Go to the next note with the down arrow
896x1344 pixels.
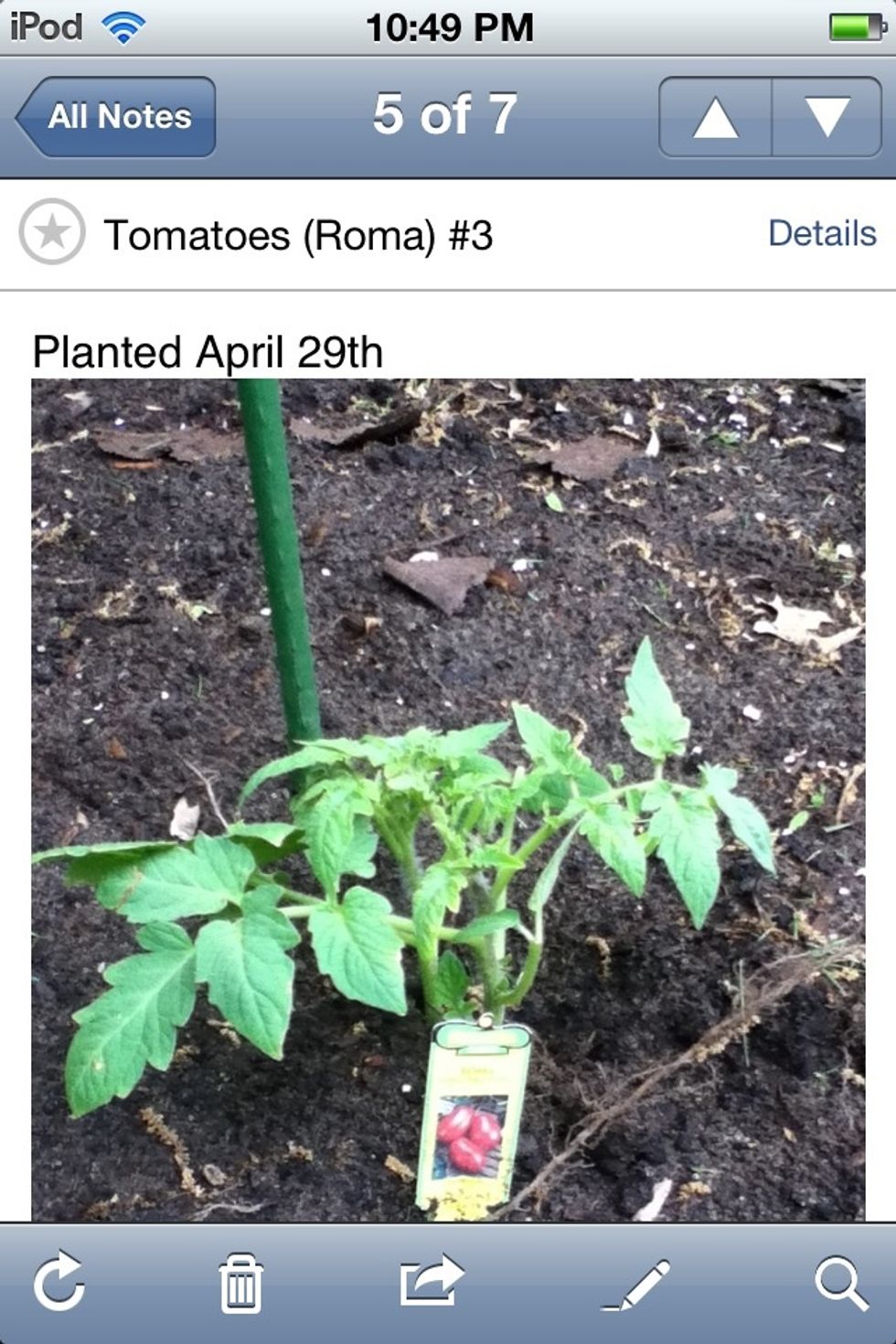(827, 118)
